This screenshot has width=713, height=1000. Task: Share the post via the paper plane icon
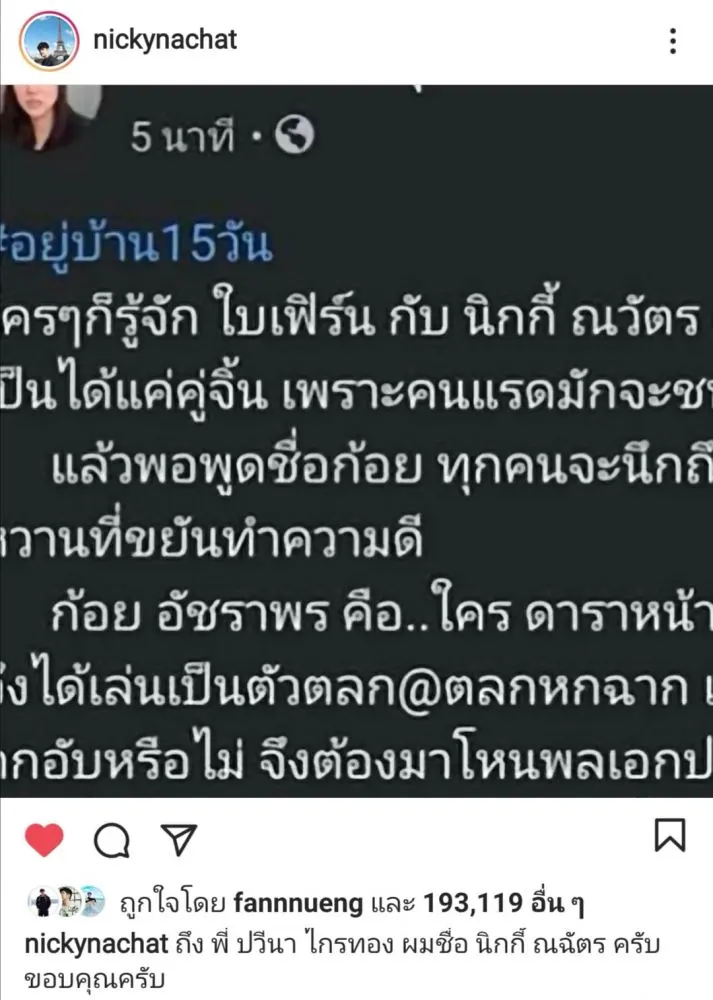176,840
